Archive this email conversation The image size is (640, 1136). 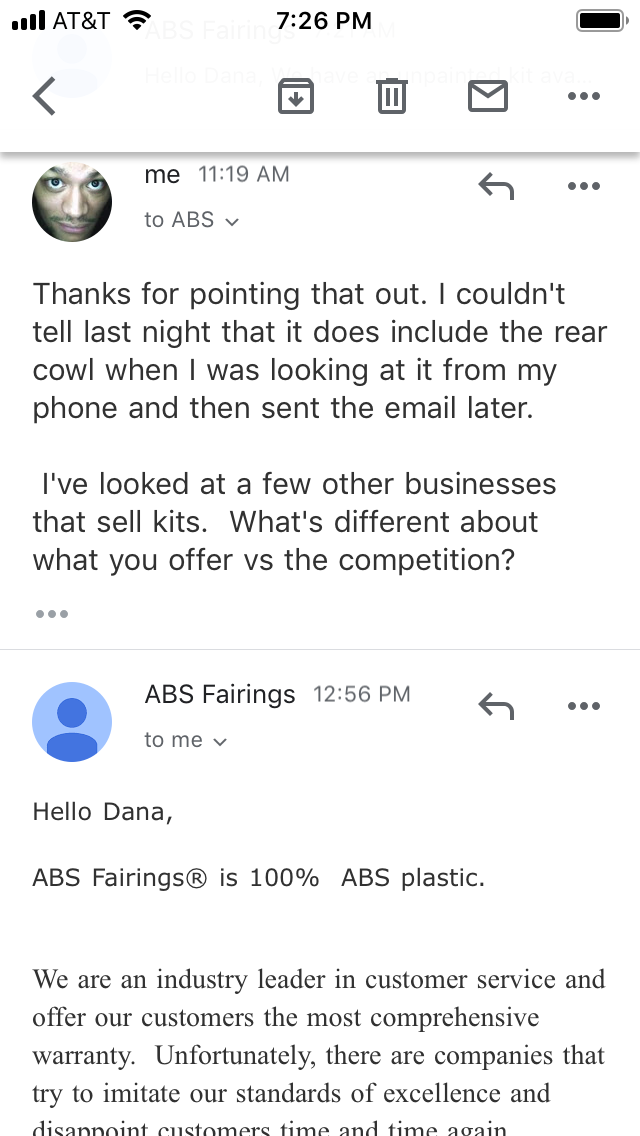tap(296, 96)
